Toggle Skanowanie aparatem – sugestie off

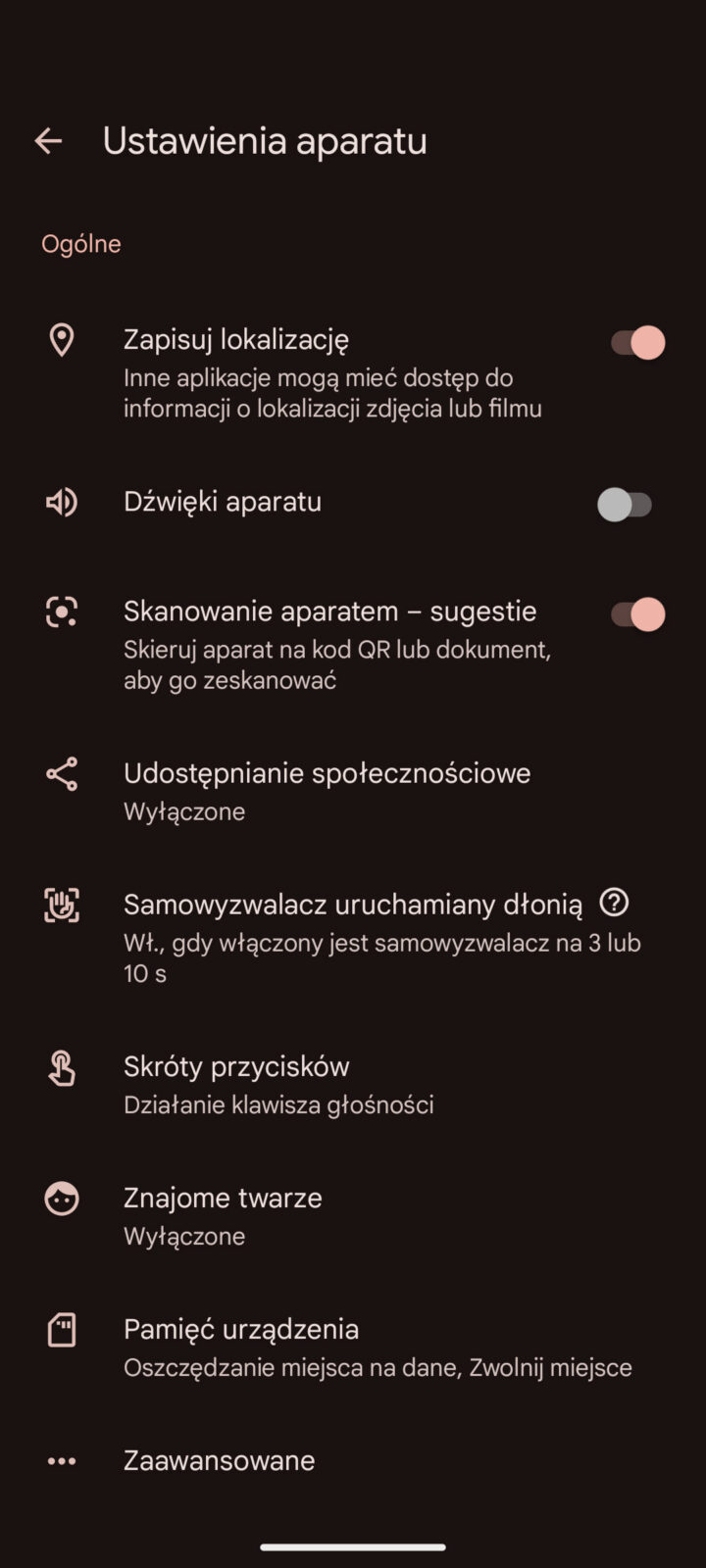click(637, 614)
